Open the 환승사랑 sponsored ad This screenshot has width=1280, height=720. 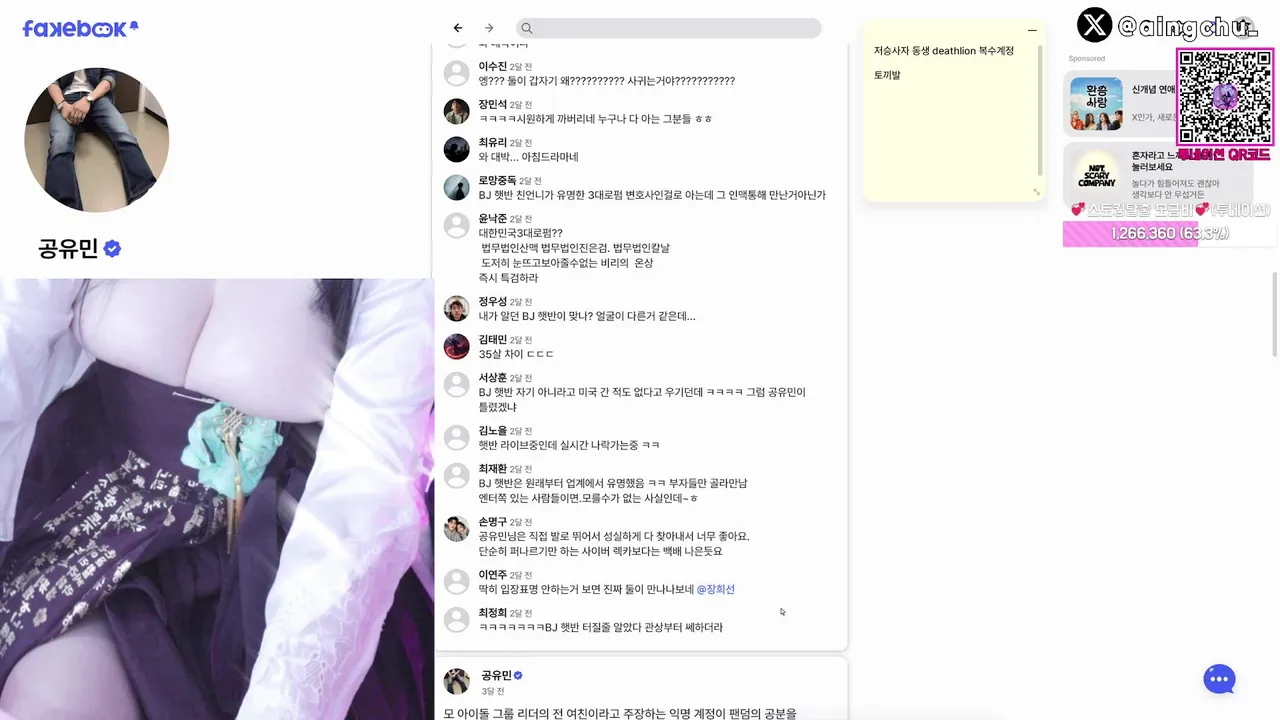1096,104
